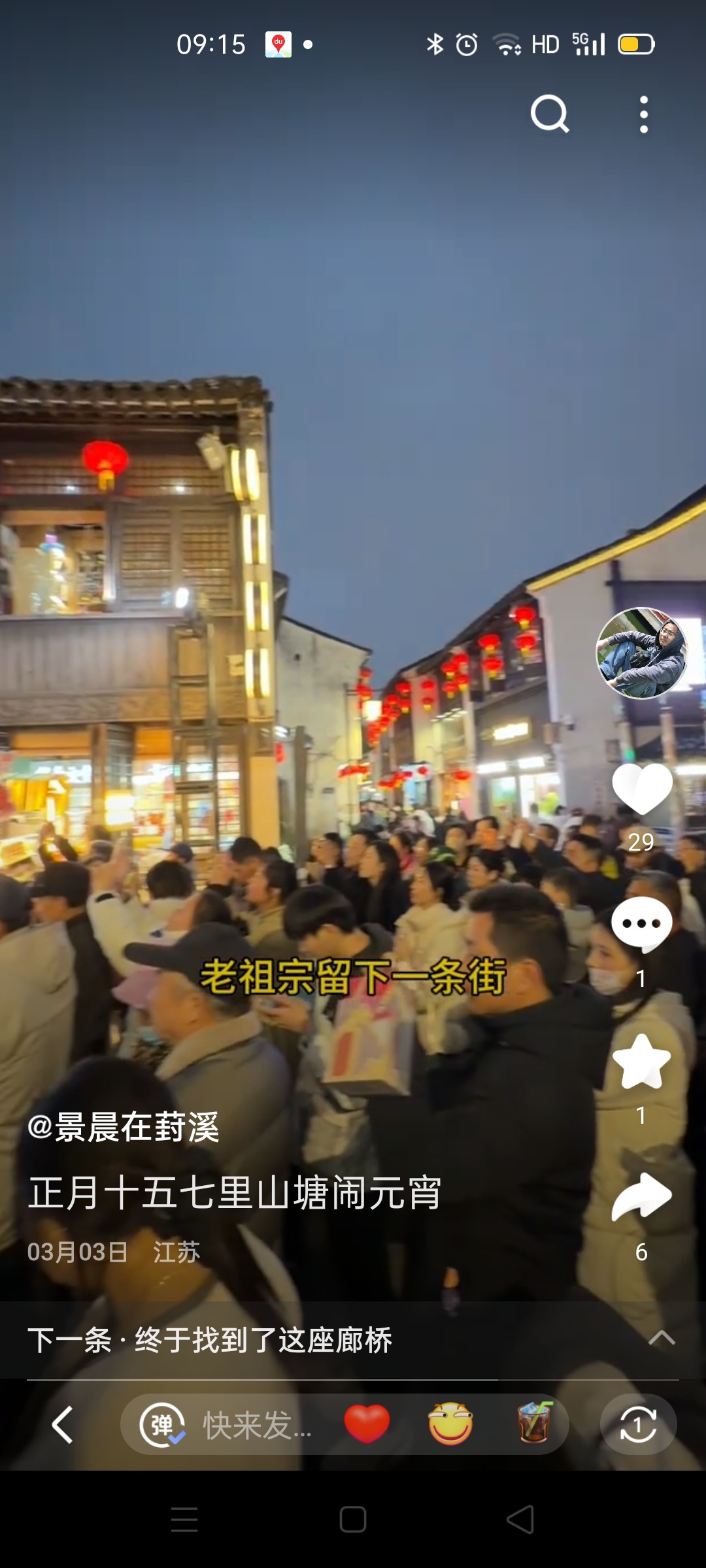Go back with the left arrow
This screenshot has height=1568, width=706.
coord(63,1425)
